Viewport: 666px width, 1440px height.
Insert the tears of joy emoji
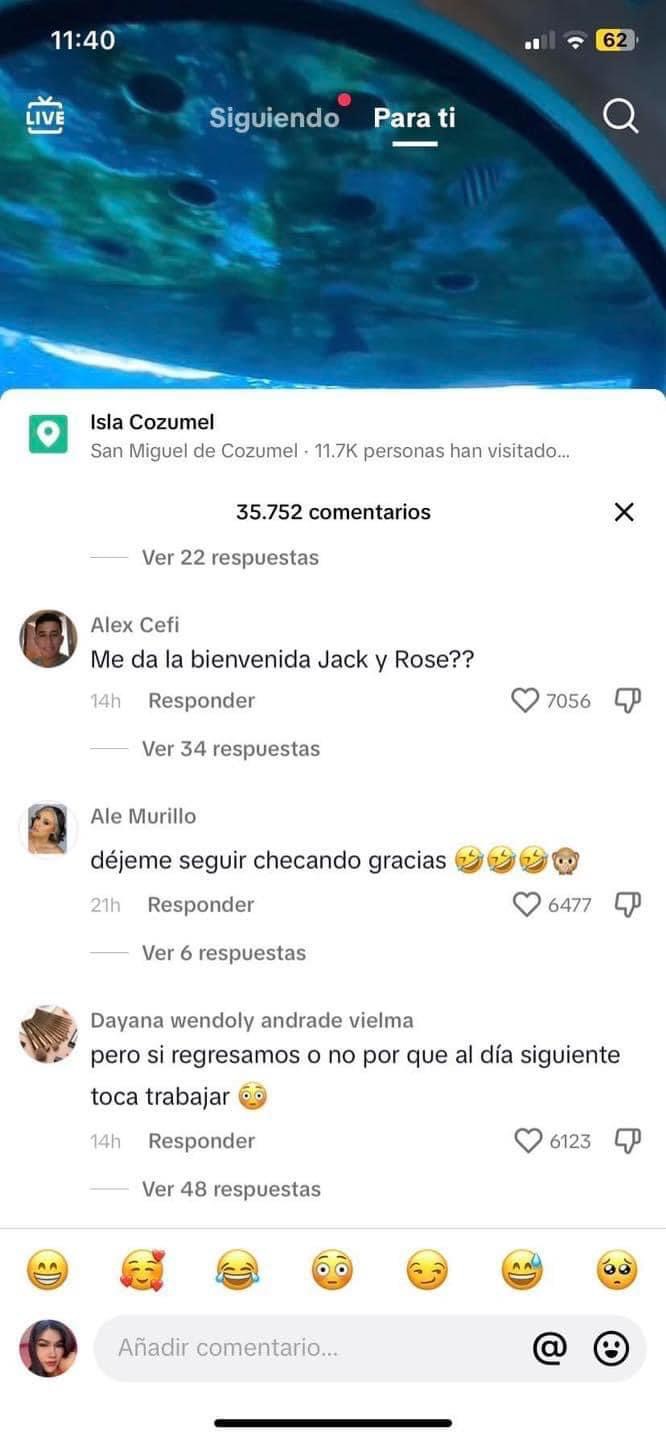238,1271
